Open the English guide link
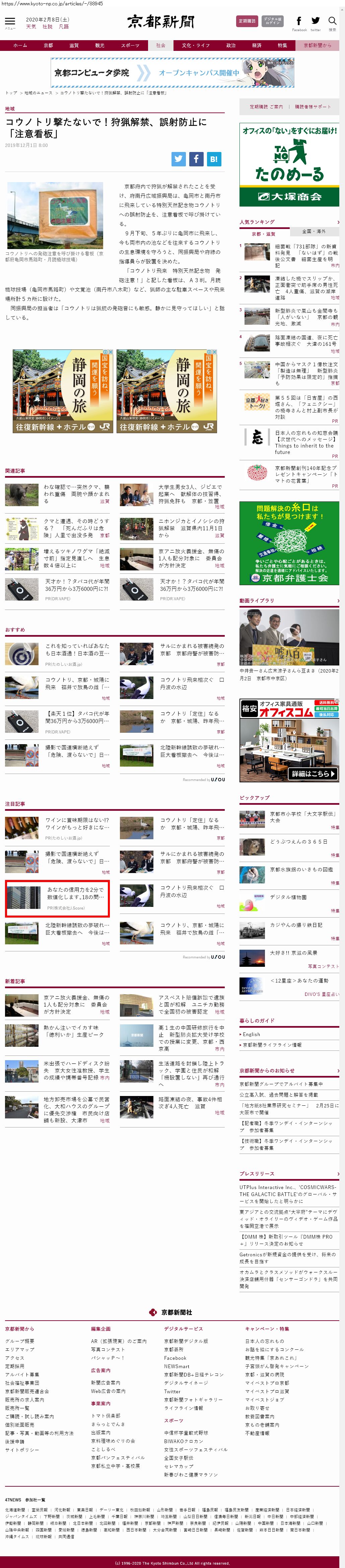Screen dimensions: 345x1568 (251, 1034)
